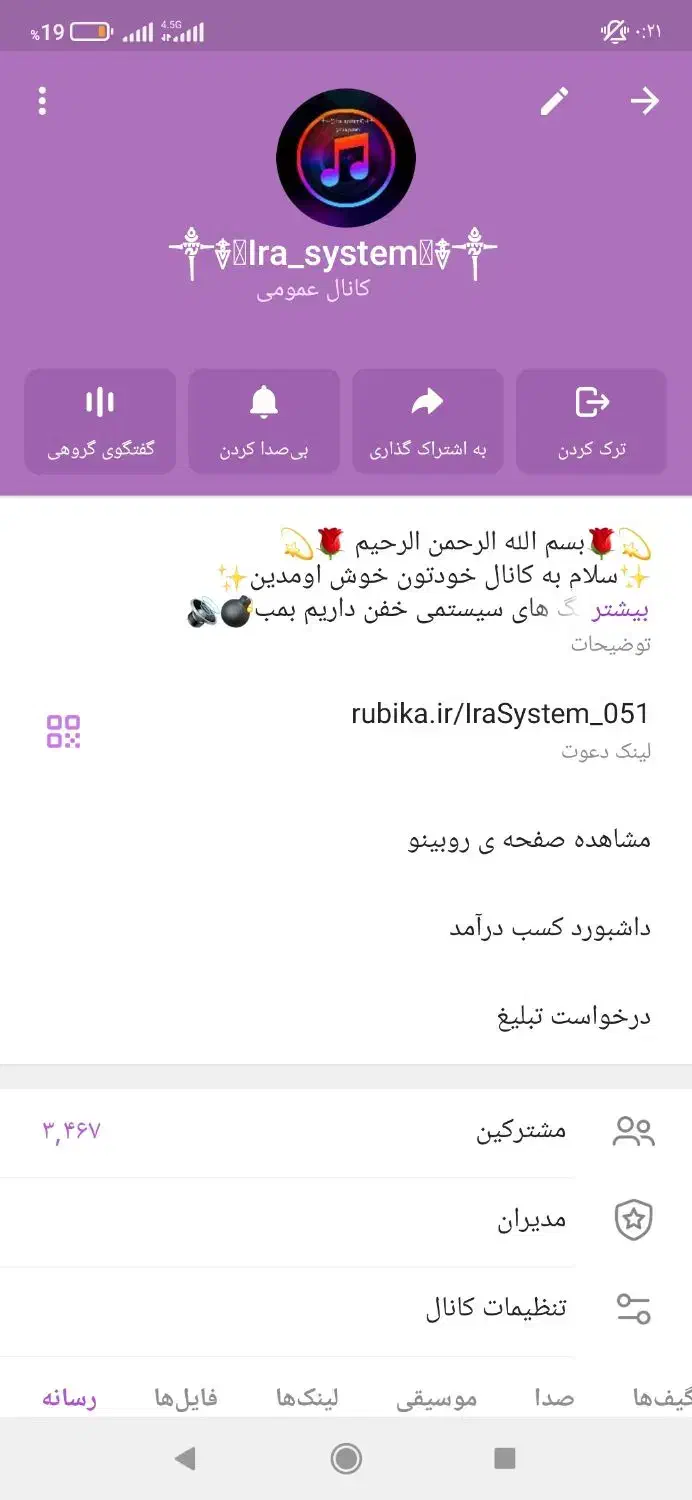Viewport: 692px width, 1500px height.
Task: Mute the channel (بی‌صدا کردن)
Action: click(x=264, y=421)
